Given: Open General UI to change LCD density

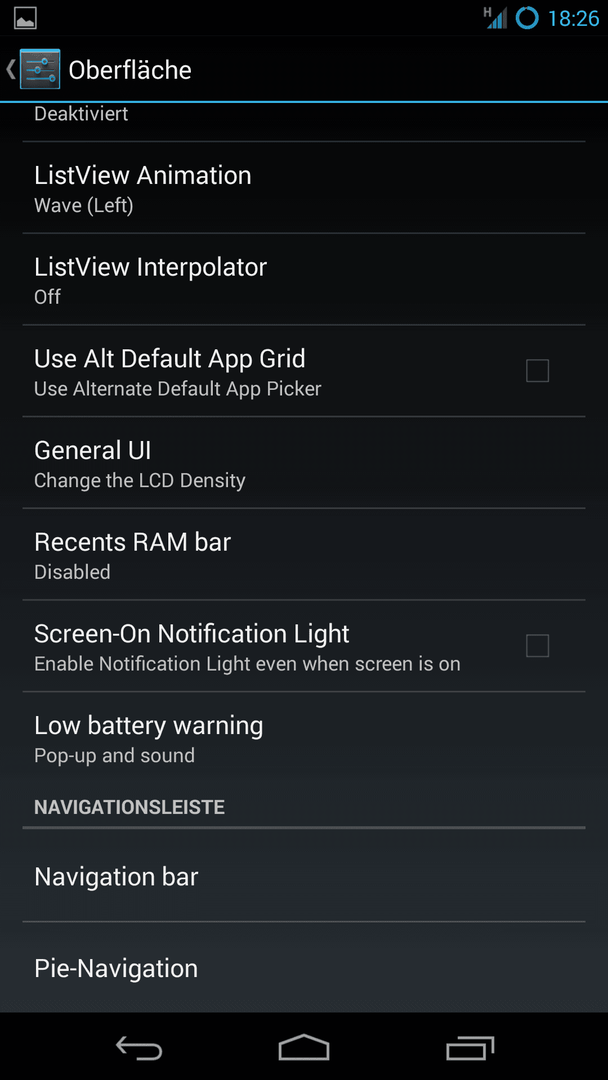Looking at the screenshot, I should coord(304,462).
